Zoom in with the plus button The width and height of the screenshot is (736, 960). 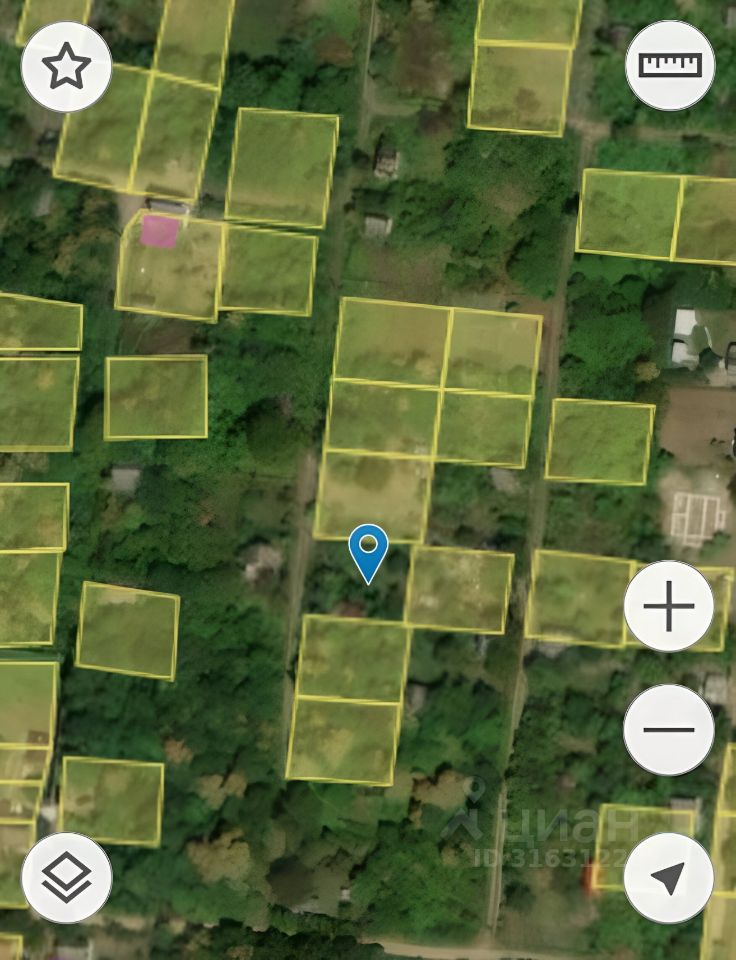[669, 606]
